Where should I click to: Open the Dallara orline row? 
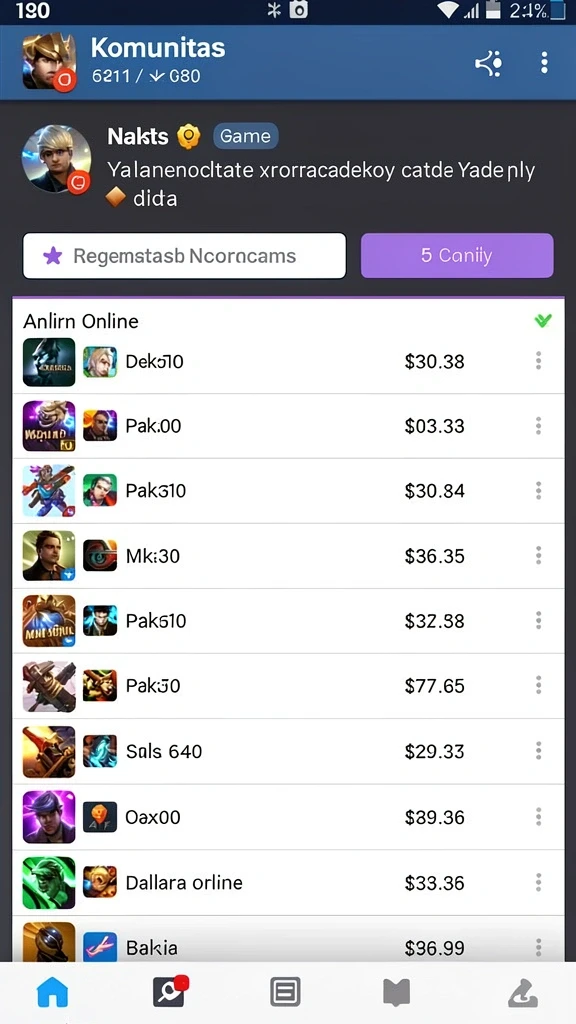[288, 882]
